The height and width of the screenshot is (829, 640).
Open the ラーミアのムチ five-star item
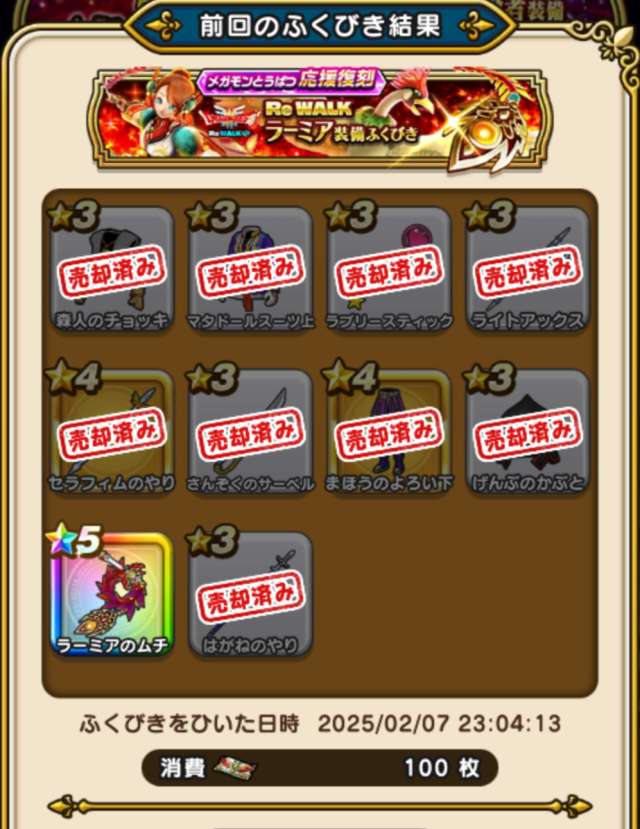point(112,594)
